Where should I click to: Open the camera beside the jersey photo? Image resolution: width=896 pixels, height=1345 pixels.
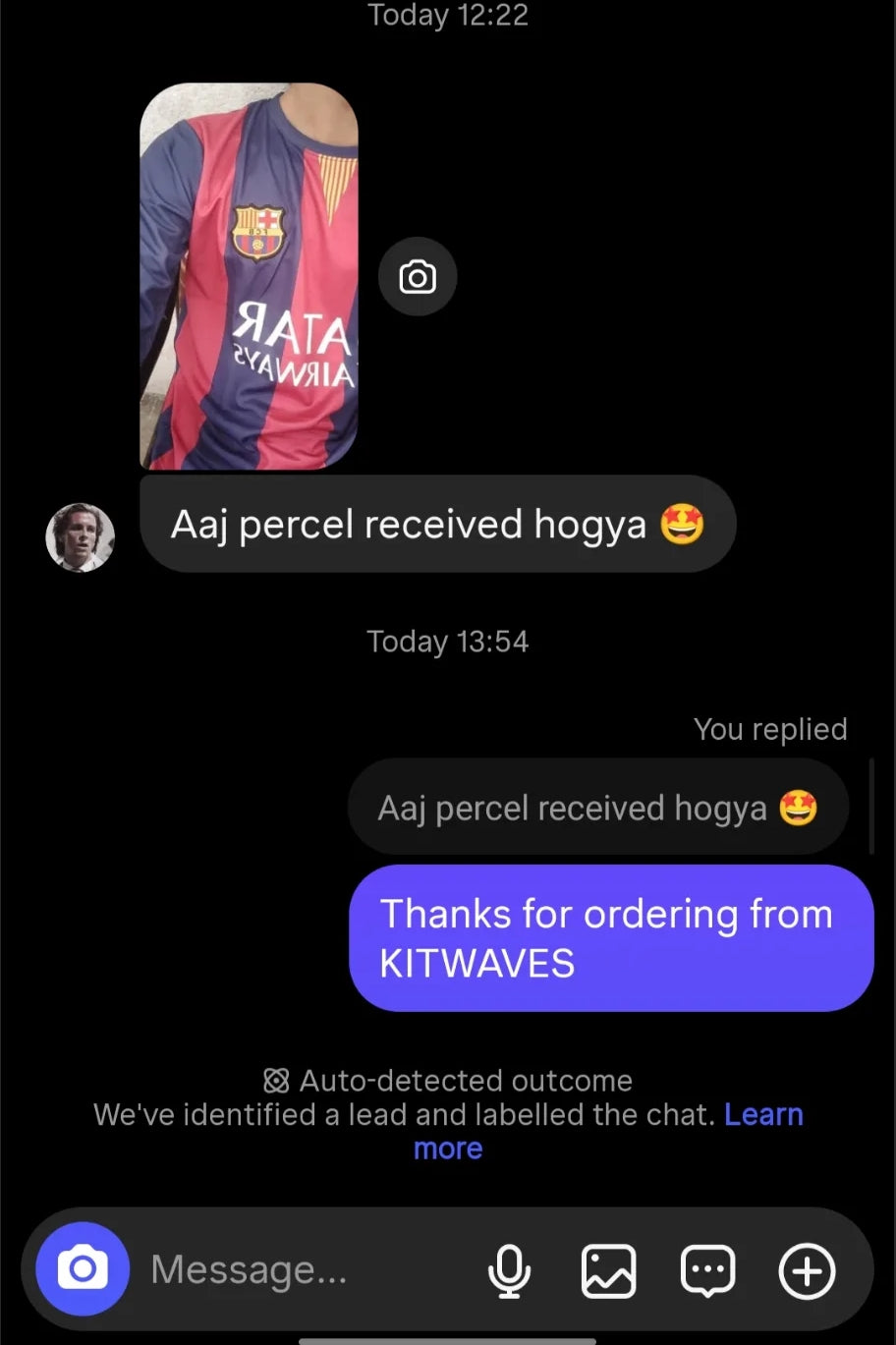pyautogui.click(x=417, y=276)
